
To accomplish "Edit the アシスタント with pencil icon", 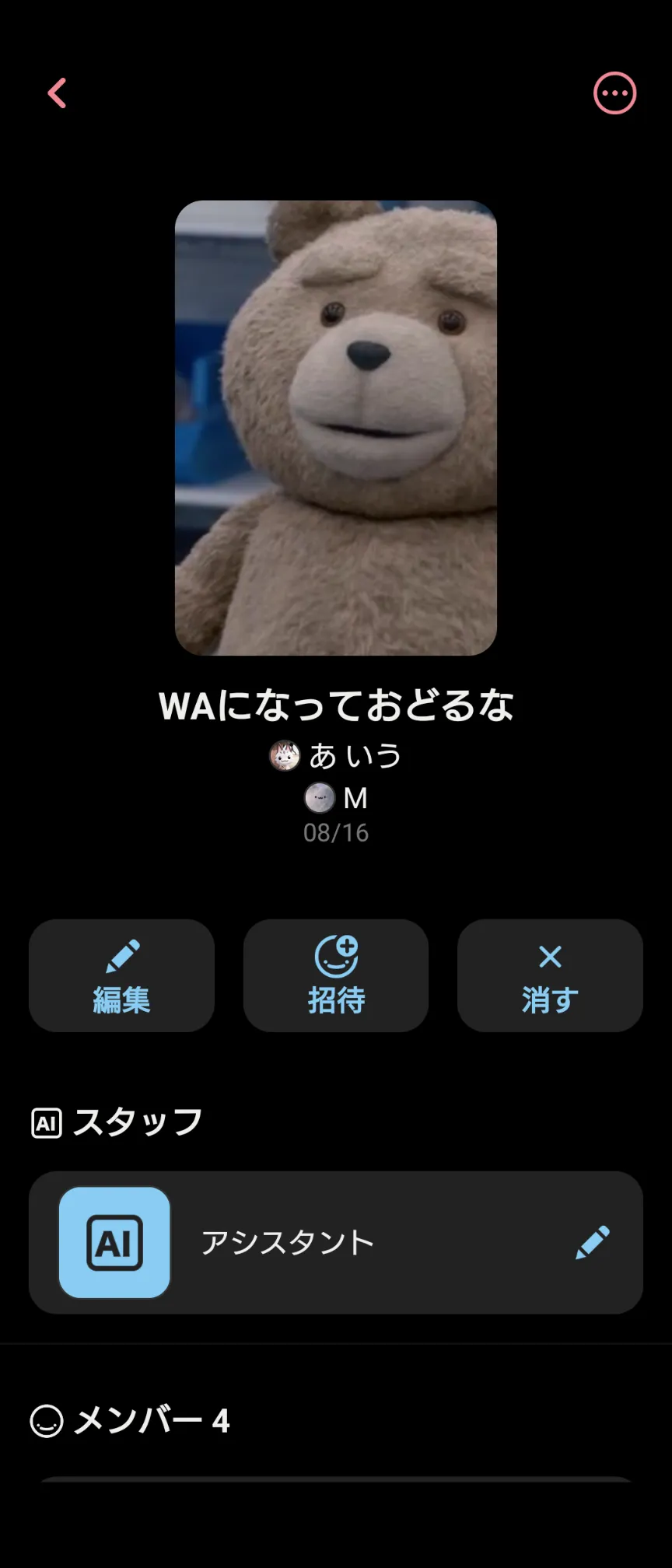I will pyautogui.click(x=593, y=1242).
